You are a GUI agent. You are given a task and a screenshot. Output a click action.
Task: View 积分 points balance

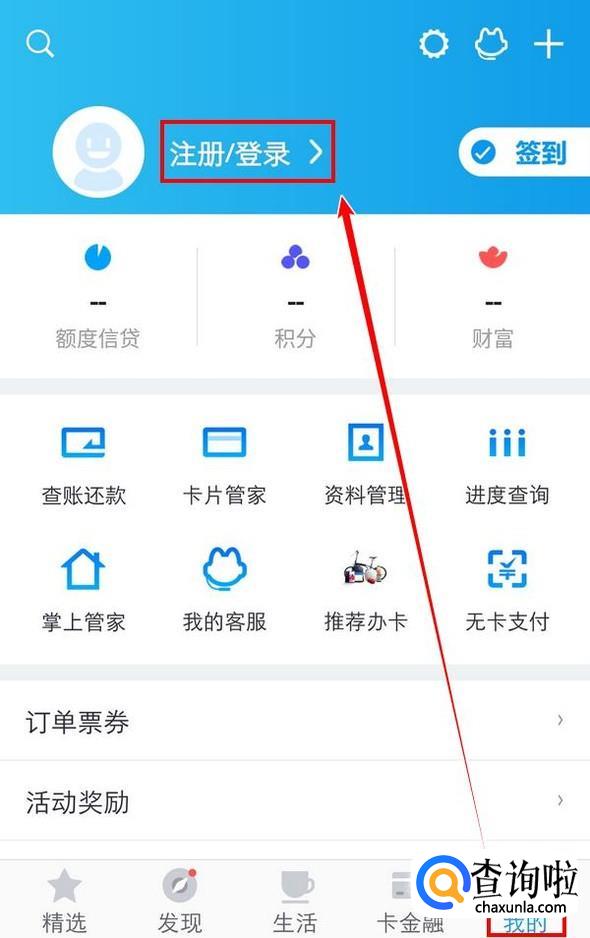(295, 296)
